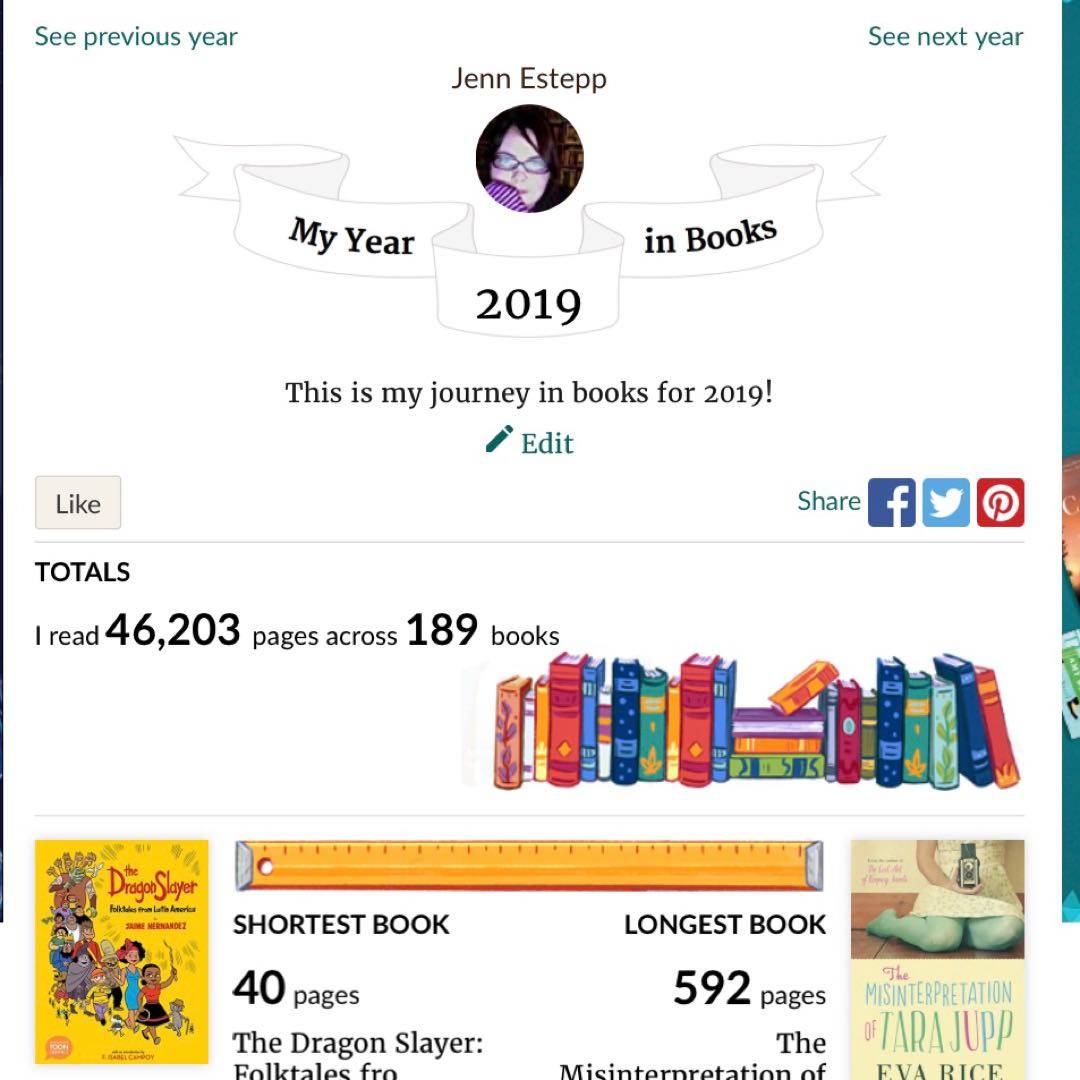Open the See previous year link
Screen dimensions: 1080x1080
pyautogui.click(x=136, y=37)
